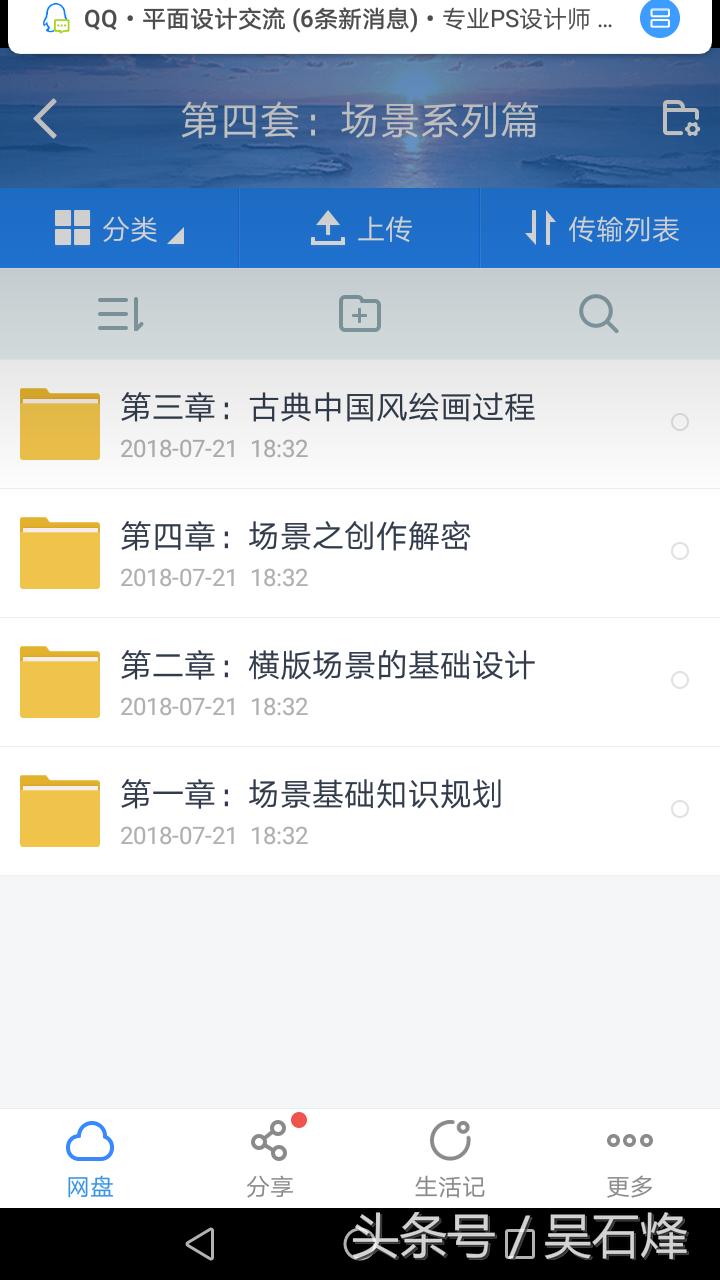
Task: Tap the sort order icon
Action: pyautogui.click(x=119, y=313)
